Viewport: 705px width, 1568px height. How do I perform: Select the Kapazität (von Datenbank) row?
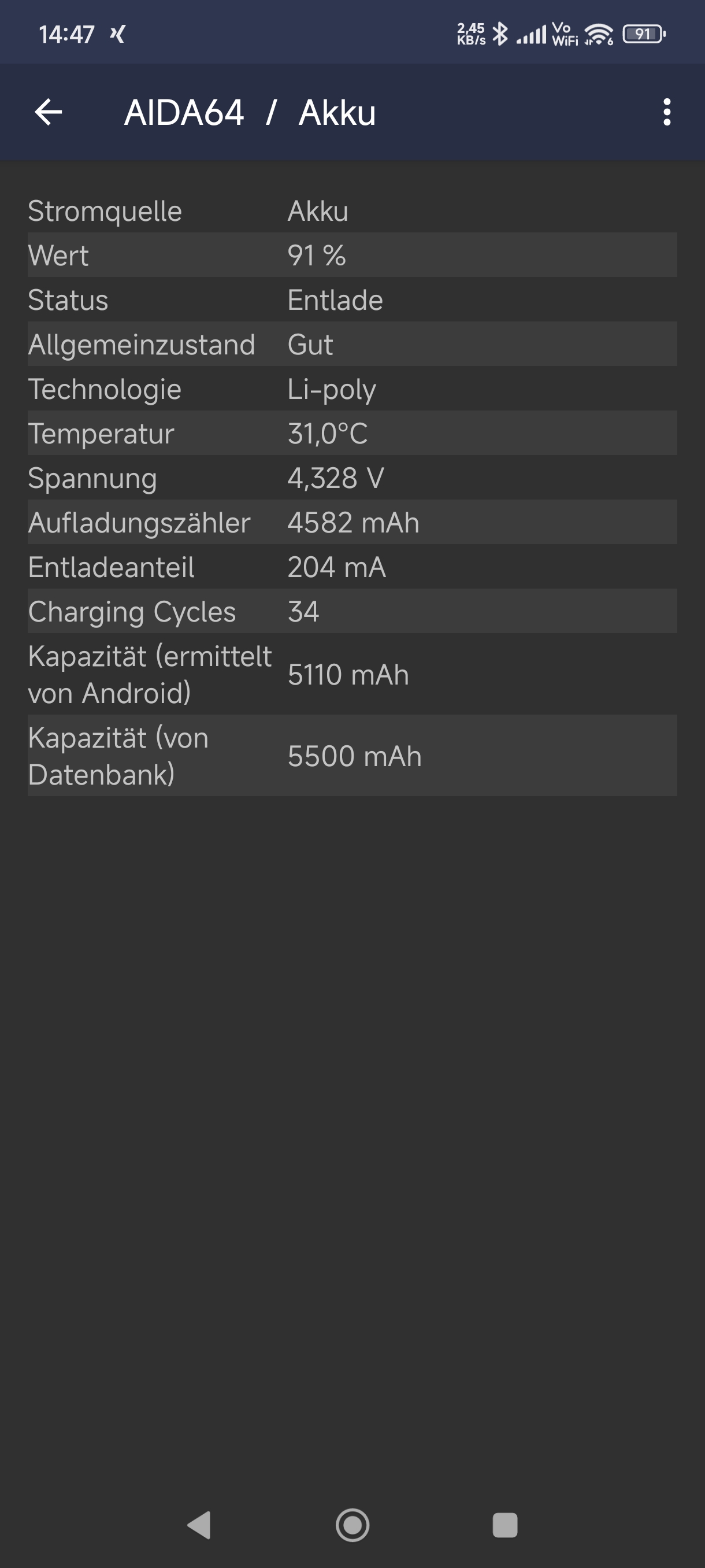[x=243, y=756]
